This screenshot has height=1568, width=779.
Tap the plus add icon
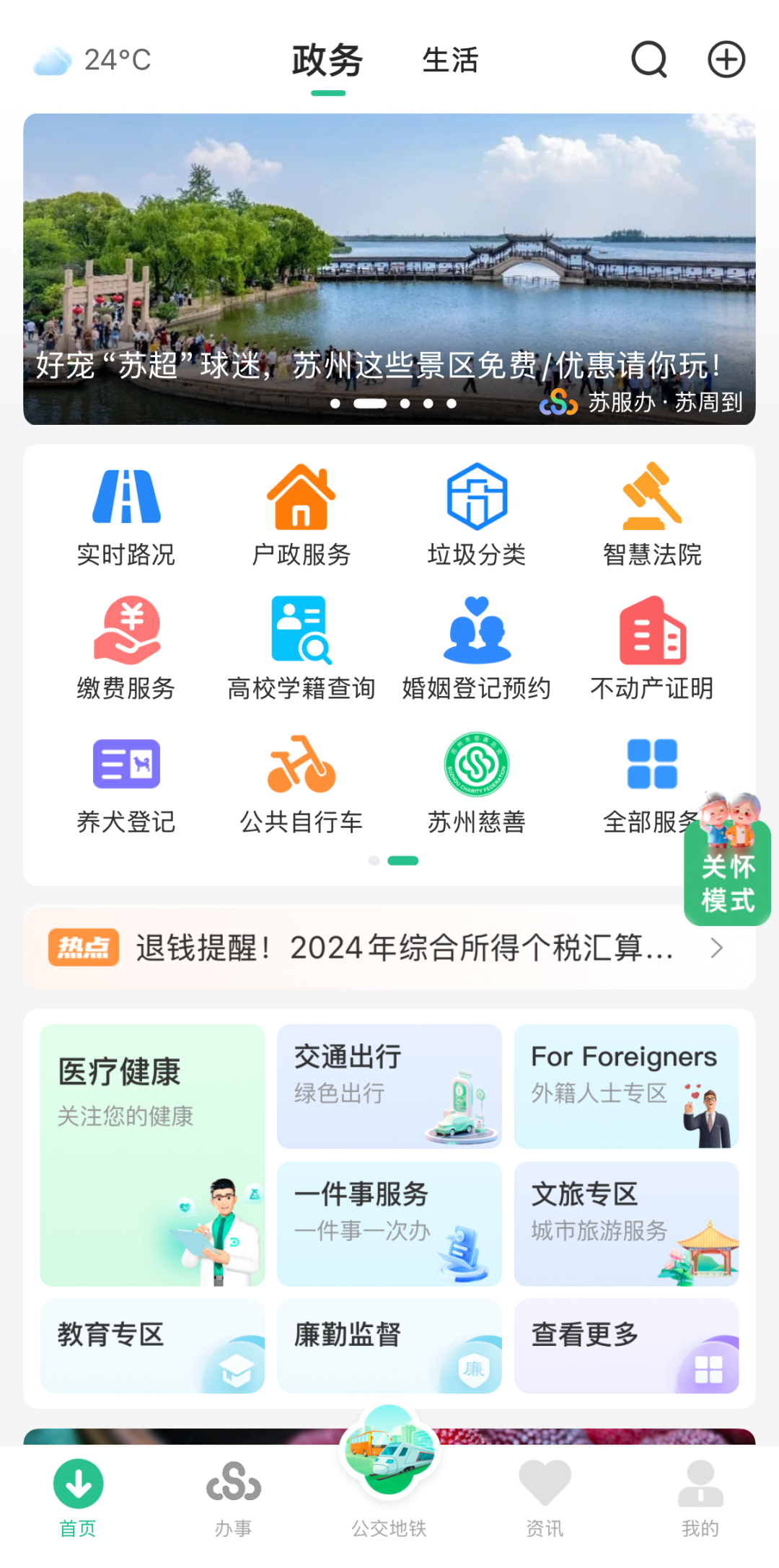[726, 59]
